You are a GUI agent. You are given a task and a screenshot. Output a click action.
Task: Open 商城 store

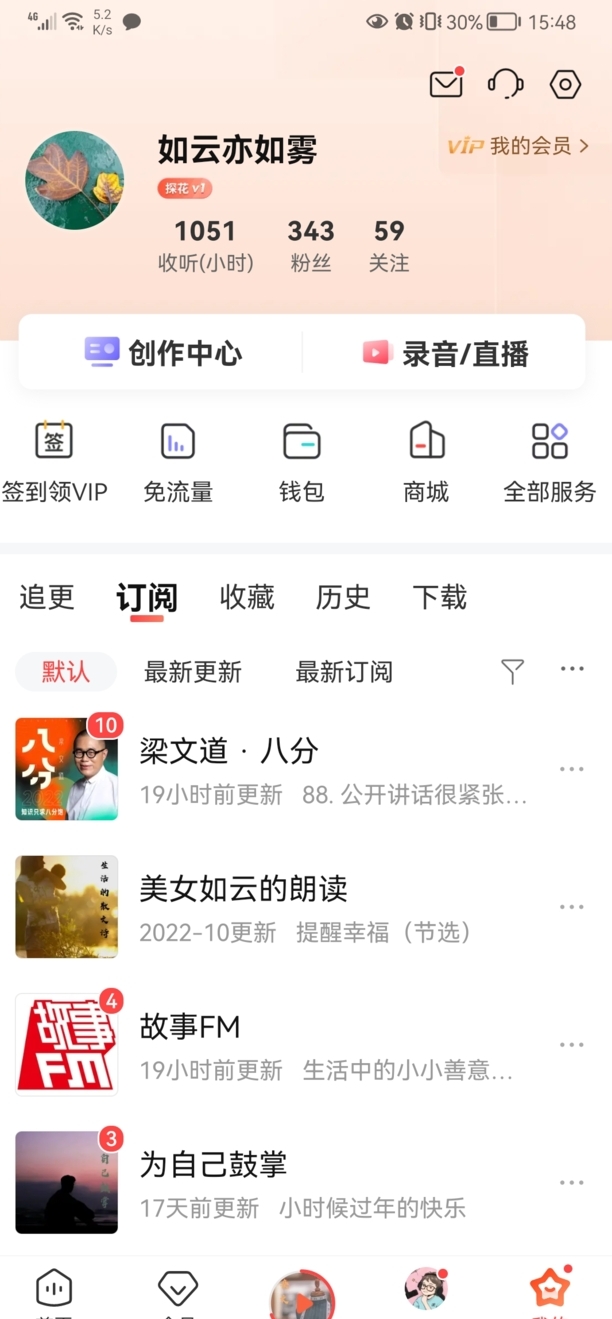point(426,461)
